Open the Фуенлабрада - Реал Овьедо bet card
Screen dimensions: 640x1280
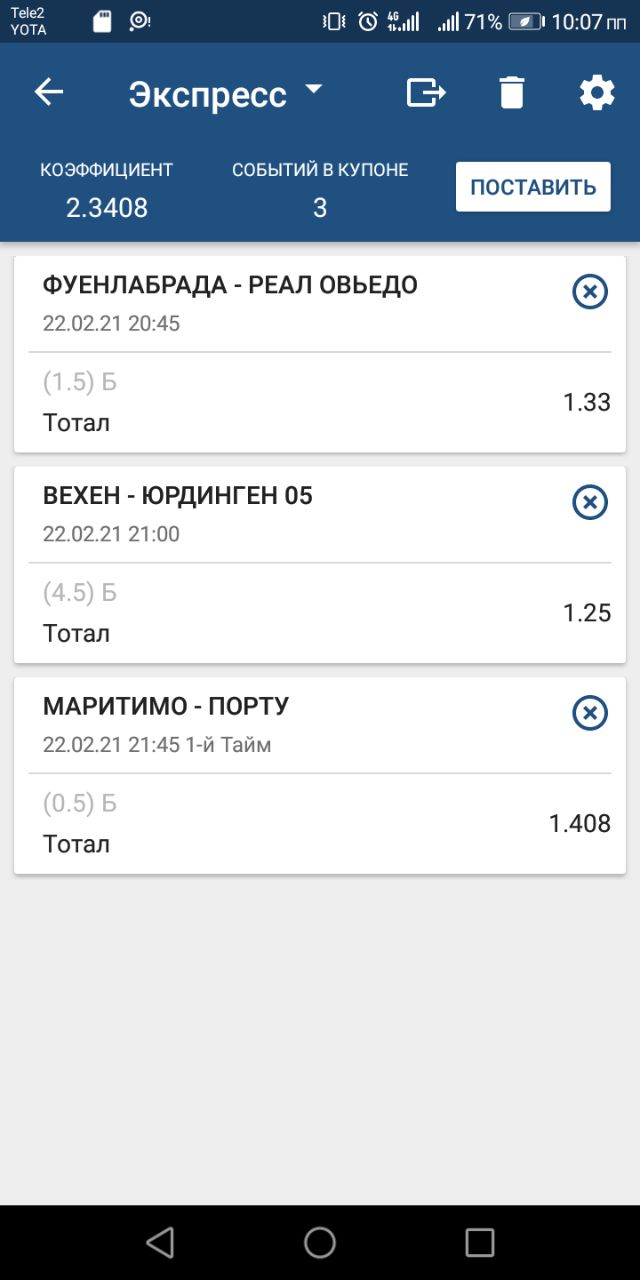(300, 400)
